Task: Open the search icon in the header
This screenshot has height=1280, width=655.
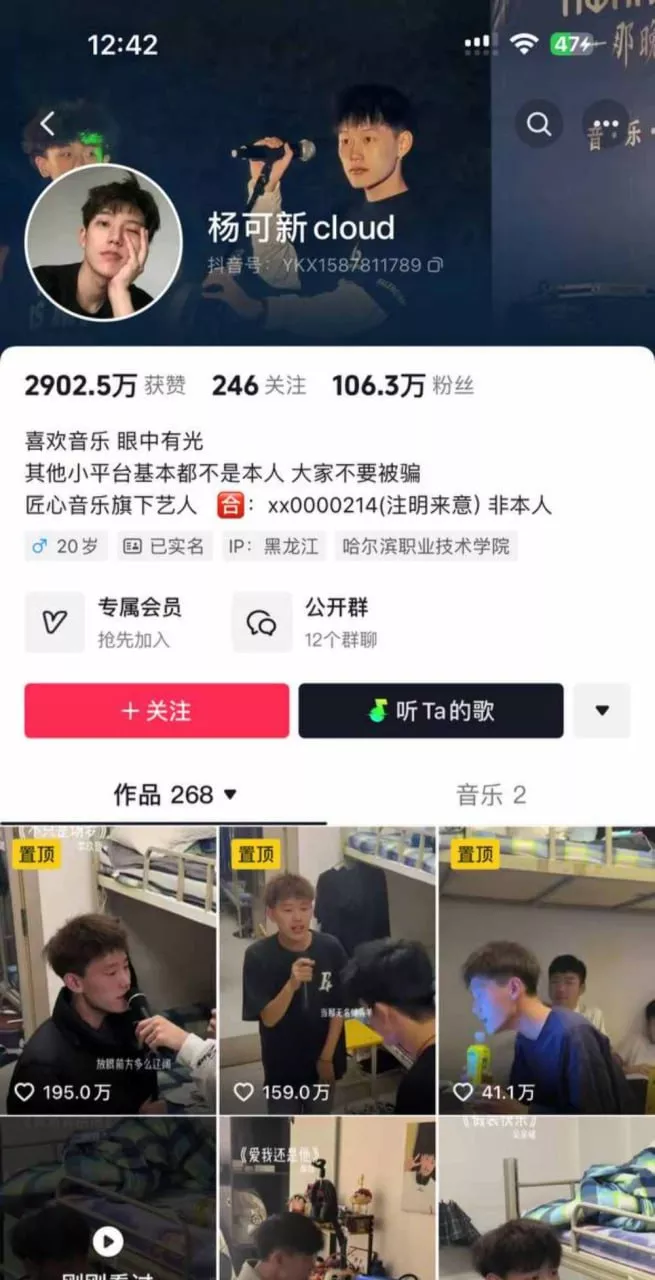Action: [539, 125]
